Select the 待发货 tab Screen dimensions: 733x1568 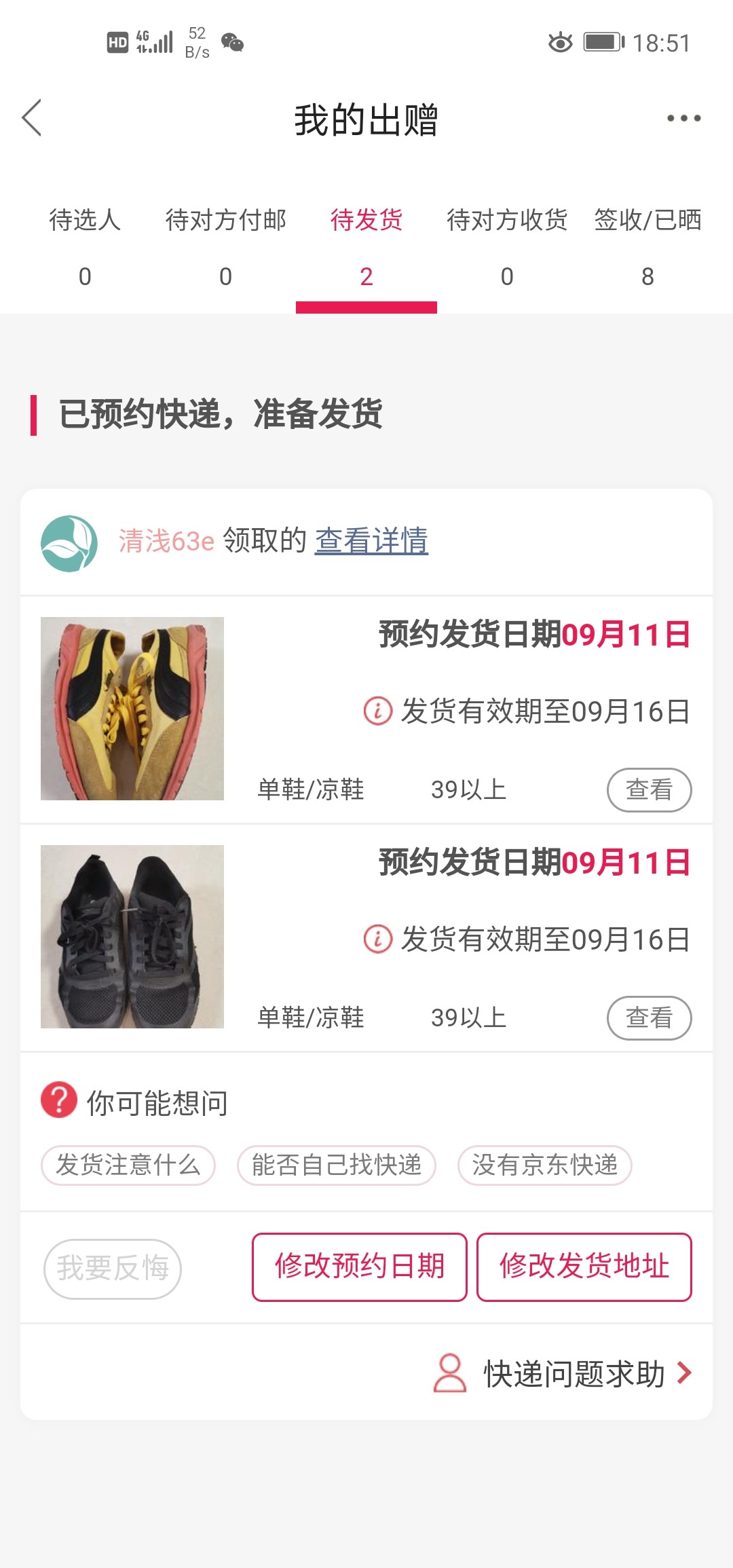(366, 246)
